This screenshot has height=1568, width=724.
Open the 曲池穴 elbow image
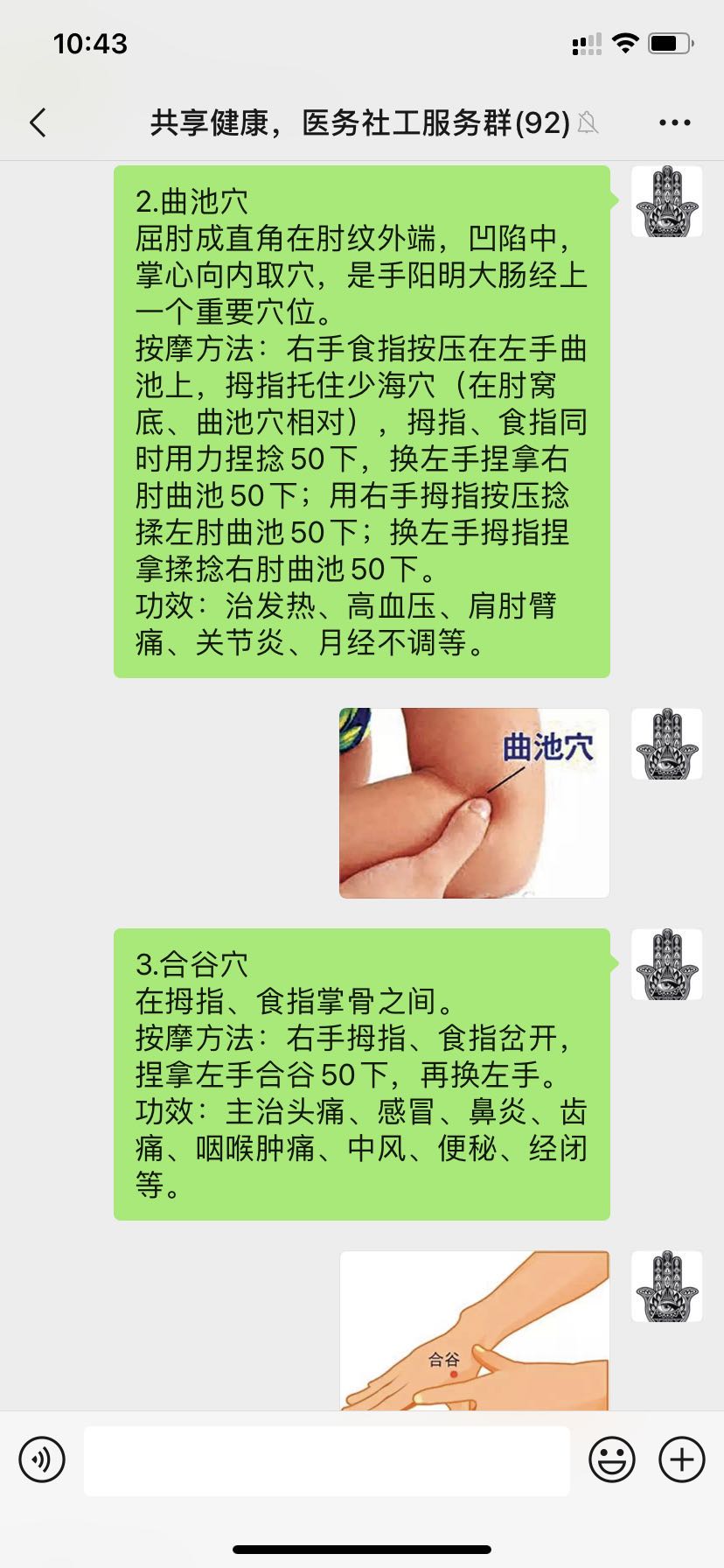474,802
